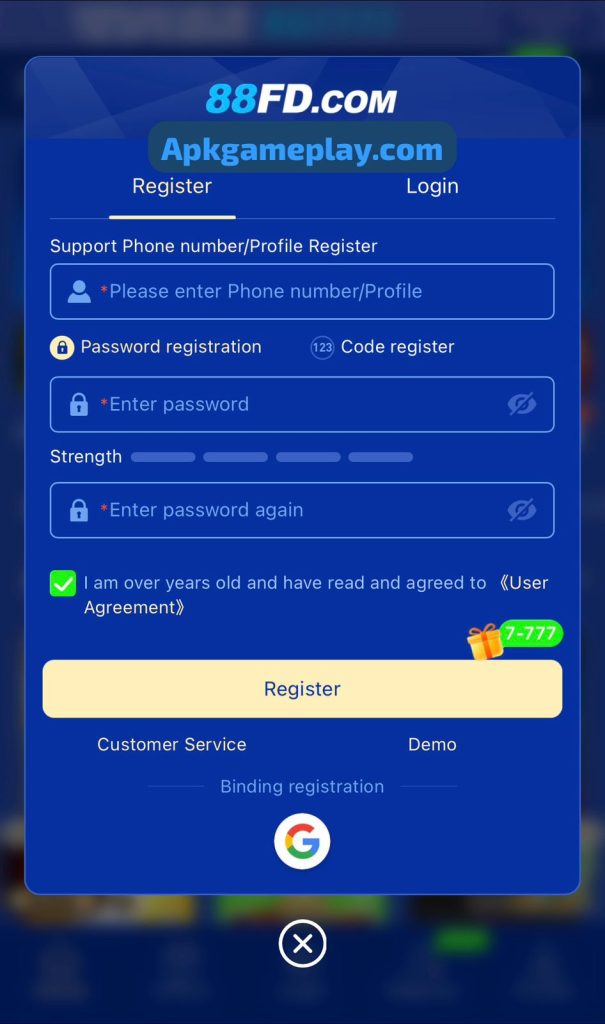Uncheck the age and agreement checkbox
Screen dimensions: 605x1024
(x=63, y=584)
